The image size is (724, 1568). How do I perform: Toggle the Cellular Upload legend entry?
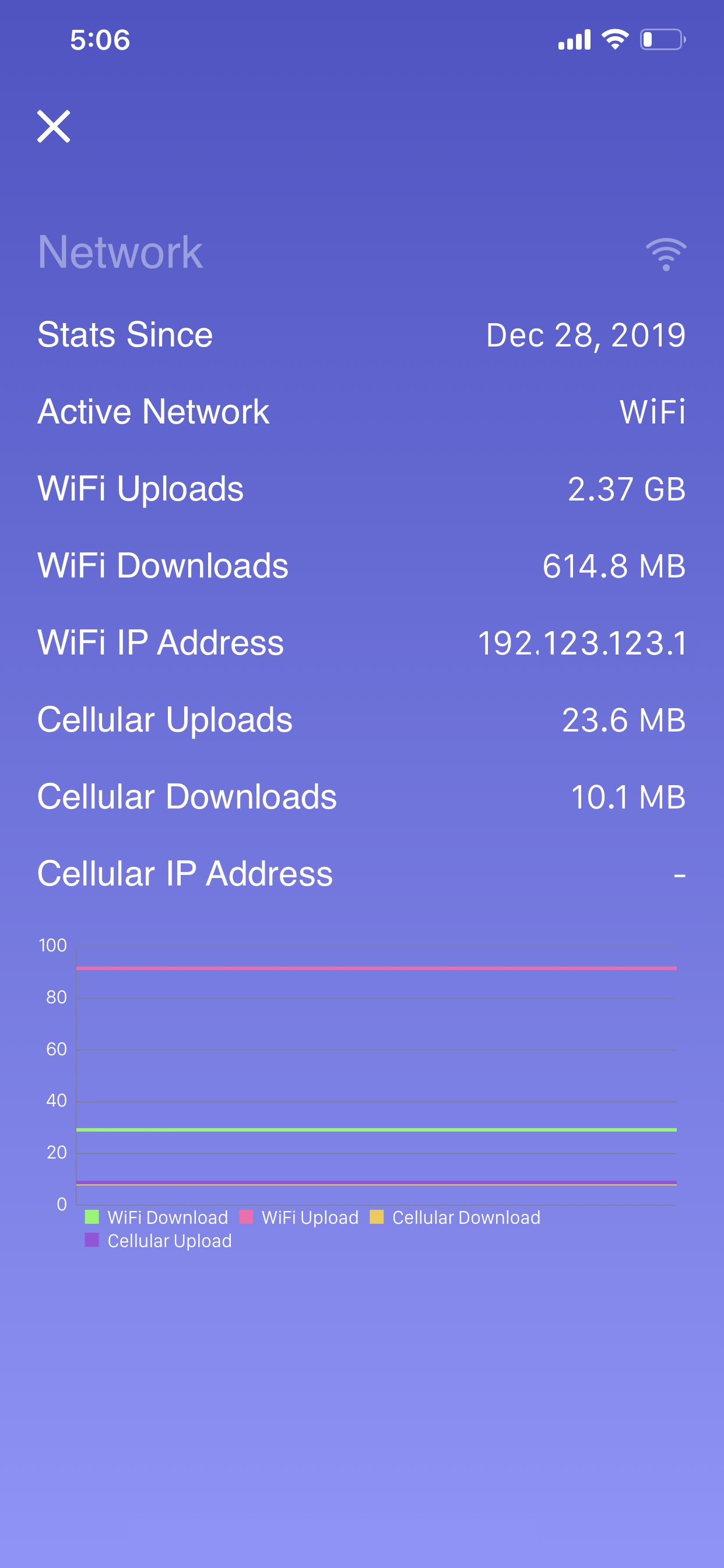point(157,1240)
